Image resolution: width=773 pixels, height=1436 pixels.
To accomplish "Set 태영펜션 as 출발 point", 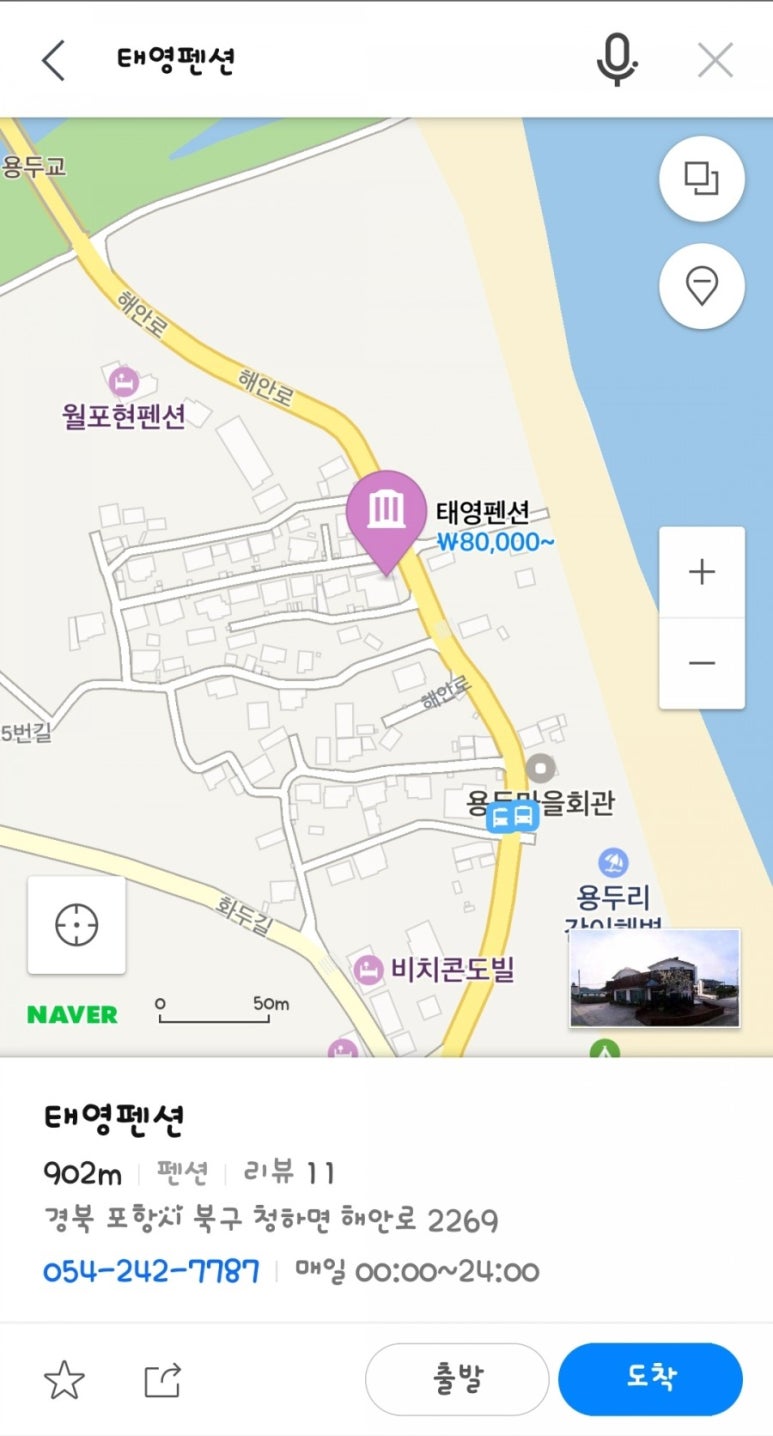I will point(457,1379).
